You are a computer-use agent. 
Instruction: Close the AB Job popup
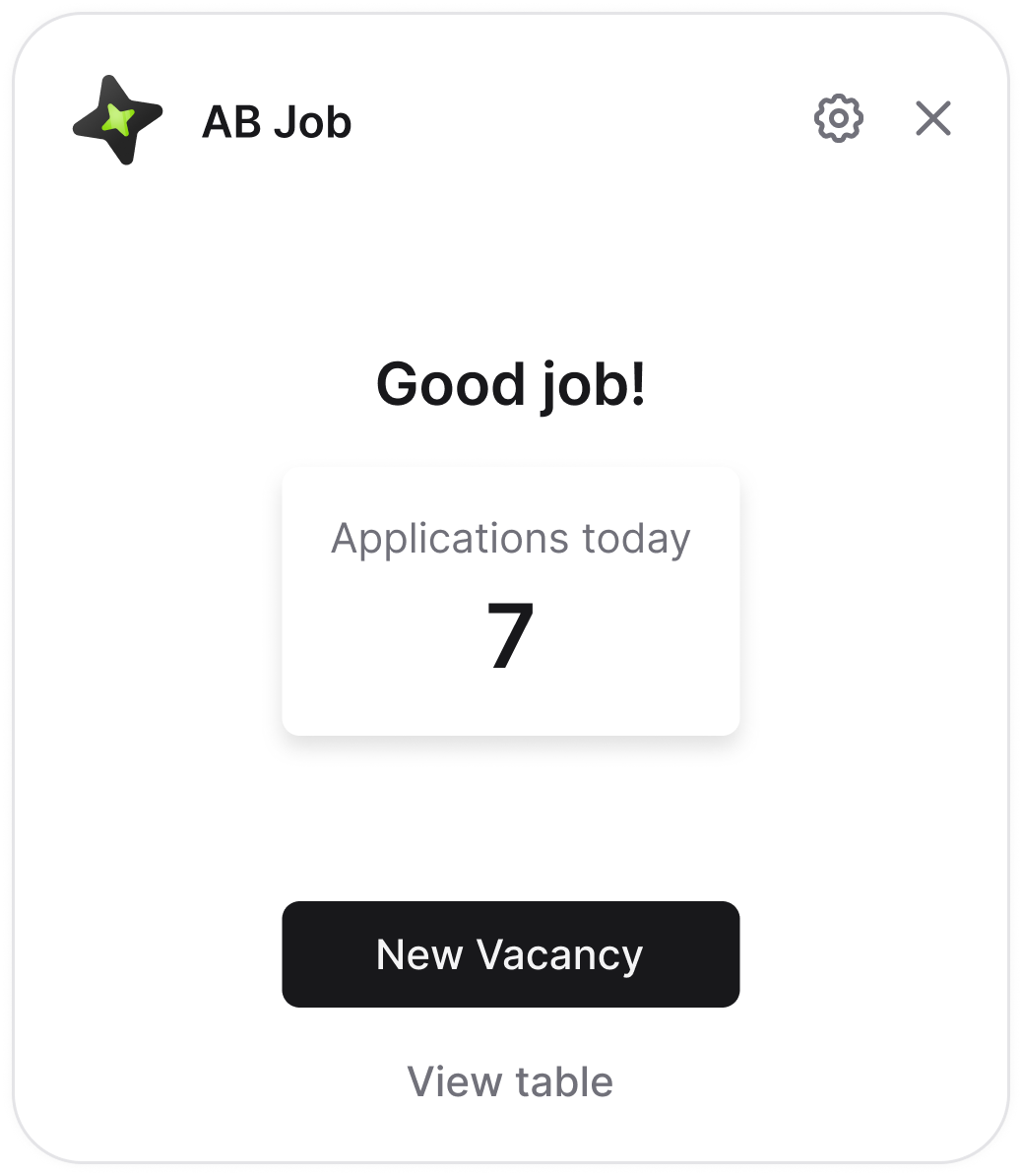(932, 119)
